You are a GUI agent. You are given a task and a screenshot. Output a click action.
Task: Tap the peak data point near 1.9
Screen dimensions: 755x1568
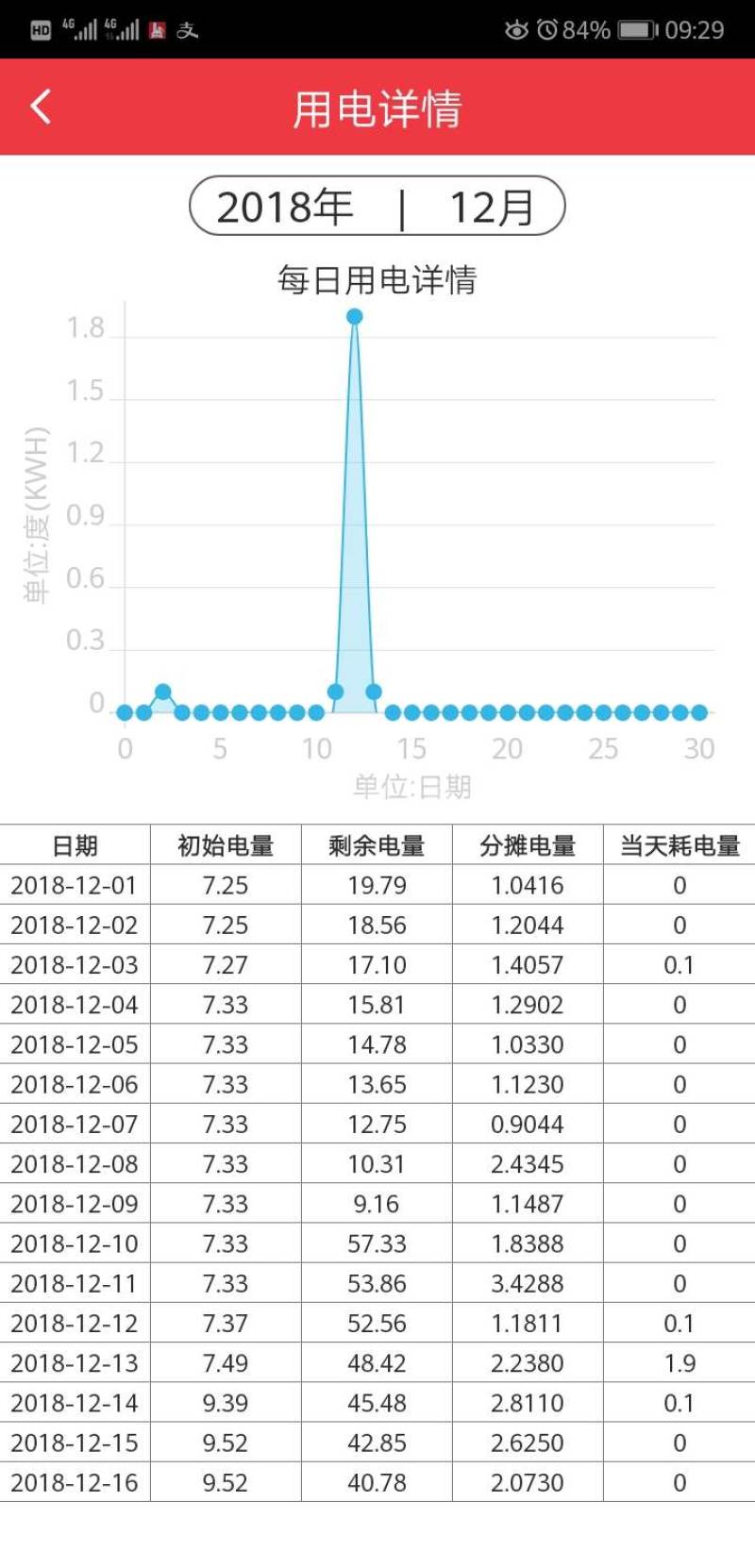[x=354, y=316]
